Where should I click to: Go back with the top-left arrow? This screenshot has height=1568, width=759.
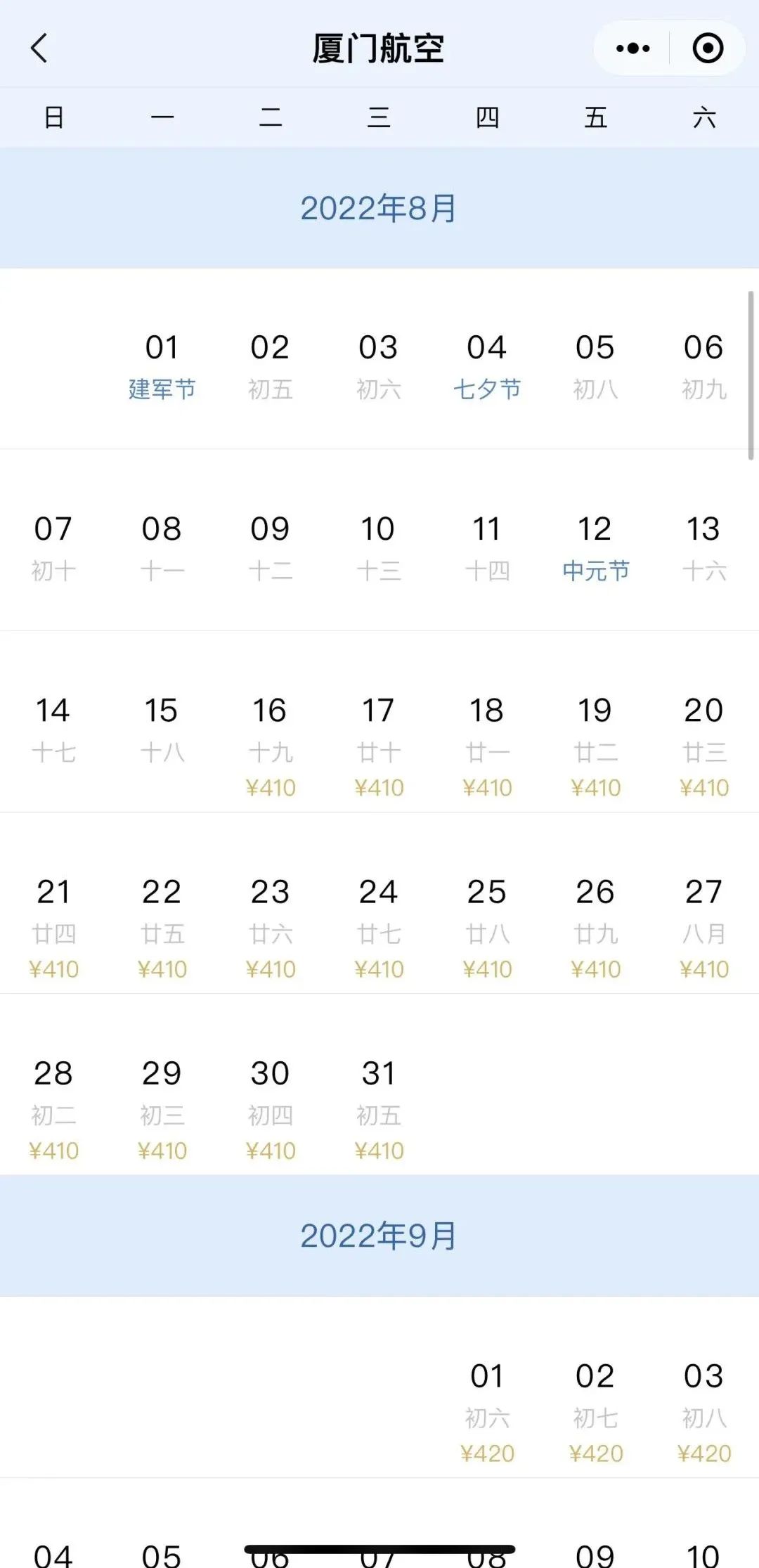click(x=40, y=48)
